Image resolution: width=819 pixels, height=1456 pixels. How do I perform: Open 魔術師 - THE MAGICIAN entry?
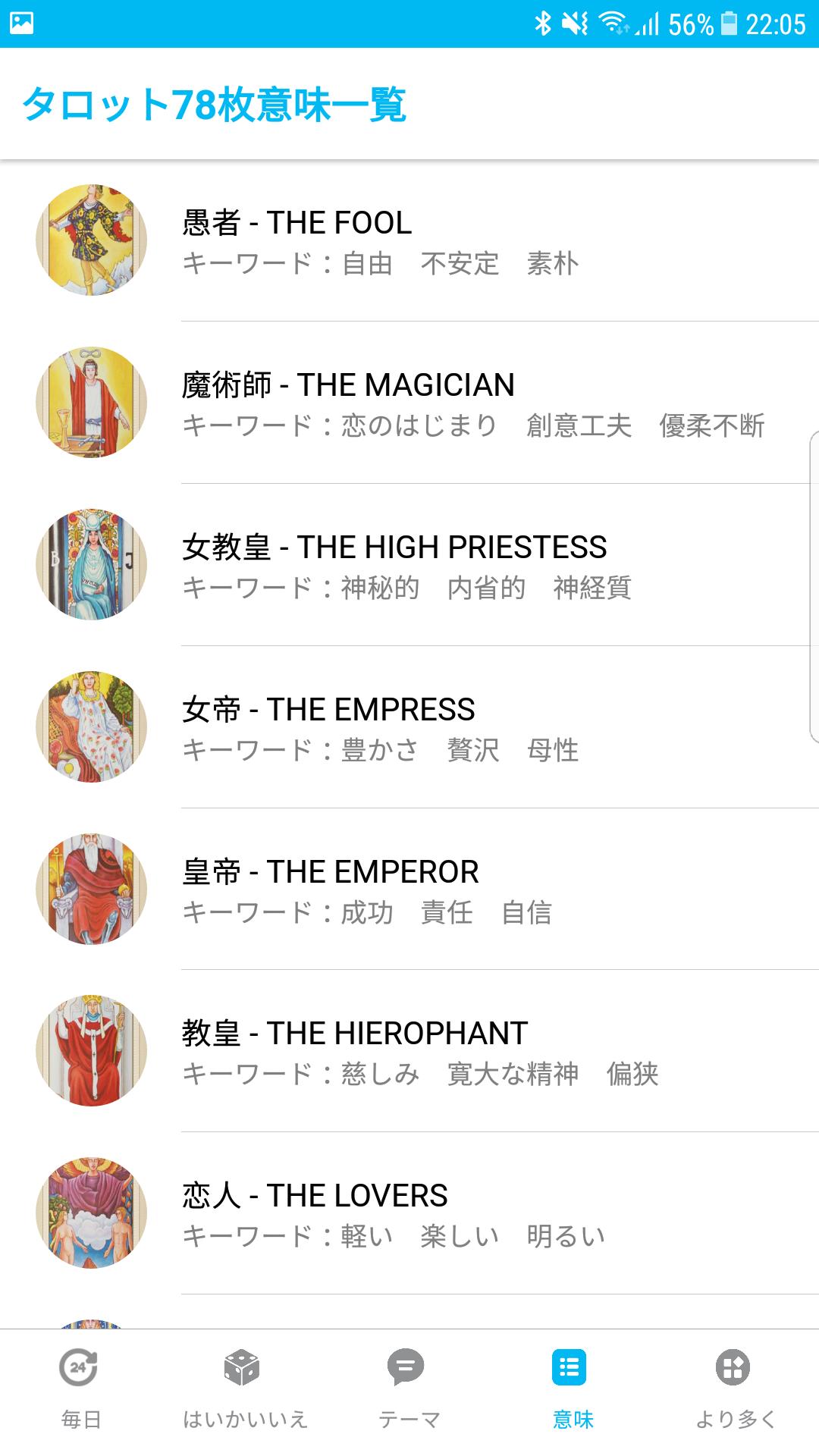point(409,403)
